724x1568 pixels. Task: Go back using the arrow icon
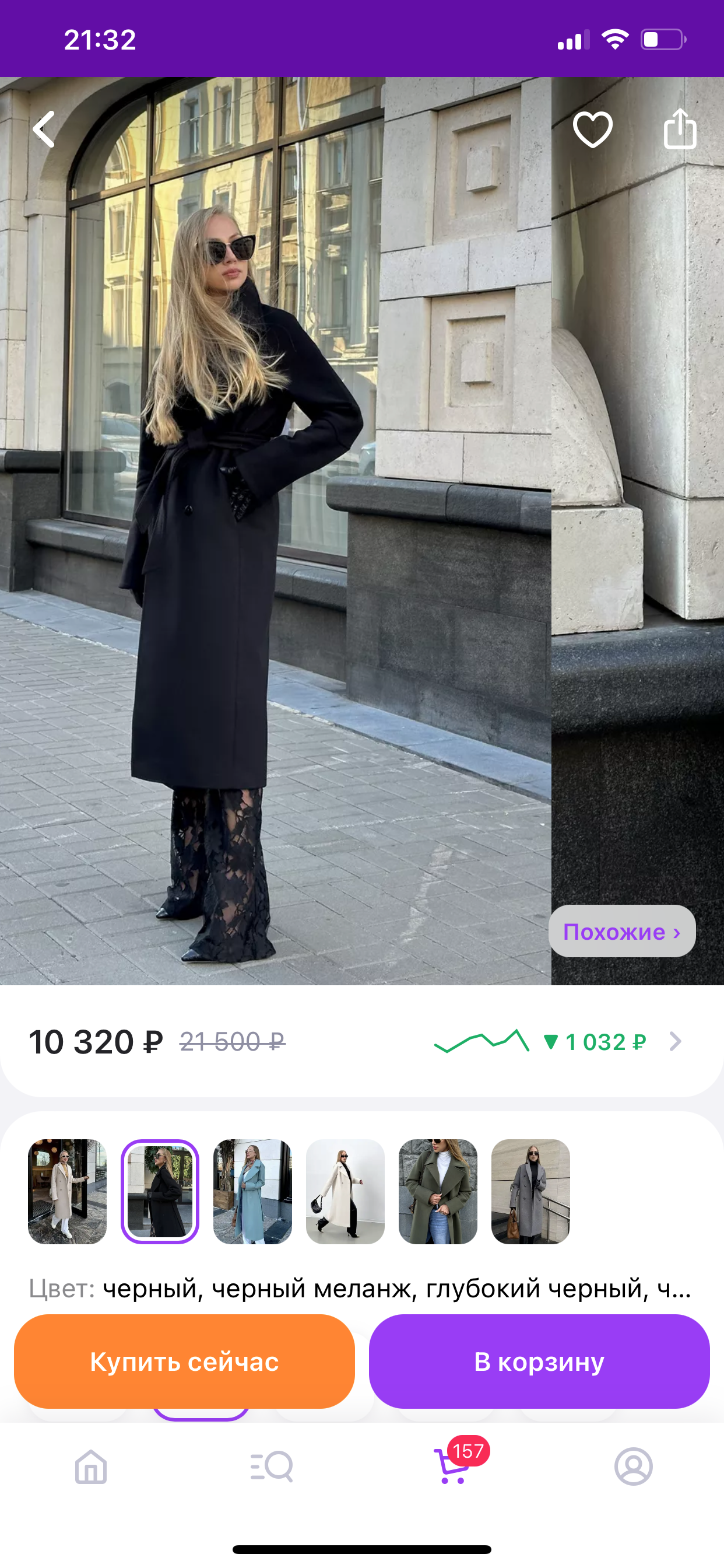(44, 129)
